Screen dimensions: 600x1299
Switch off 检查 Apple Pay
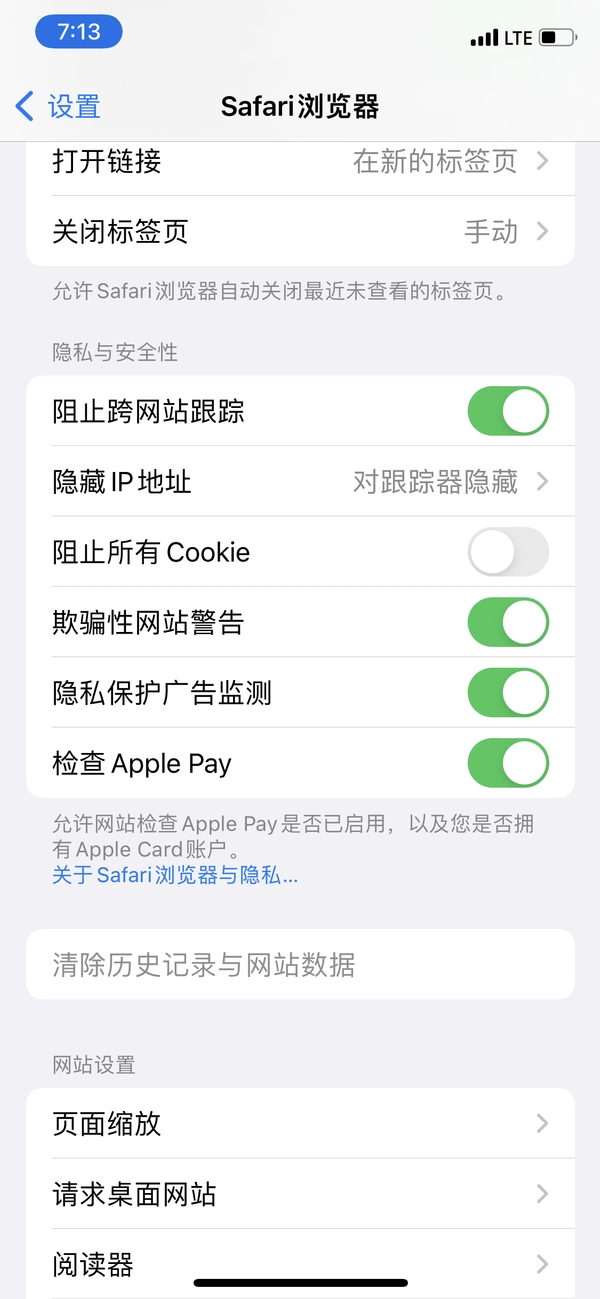[507, 764]
